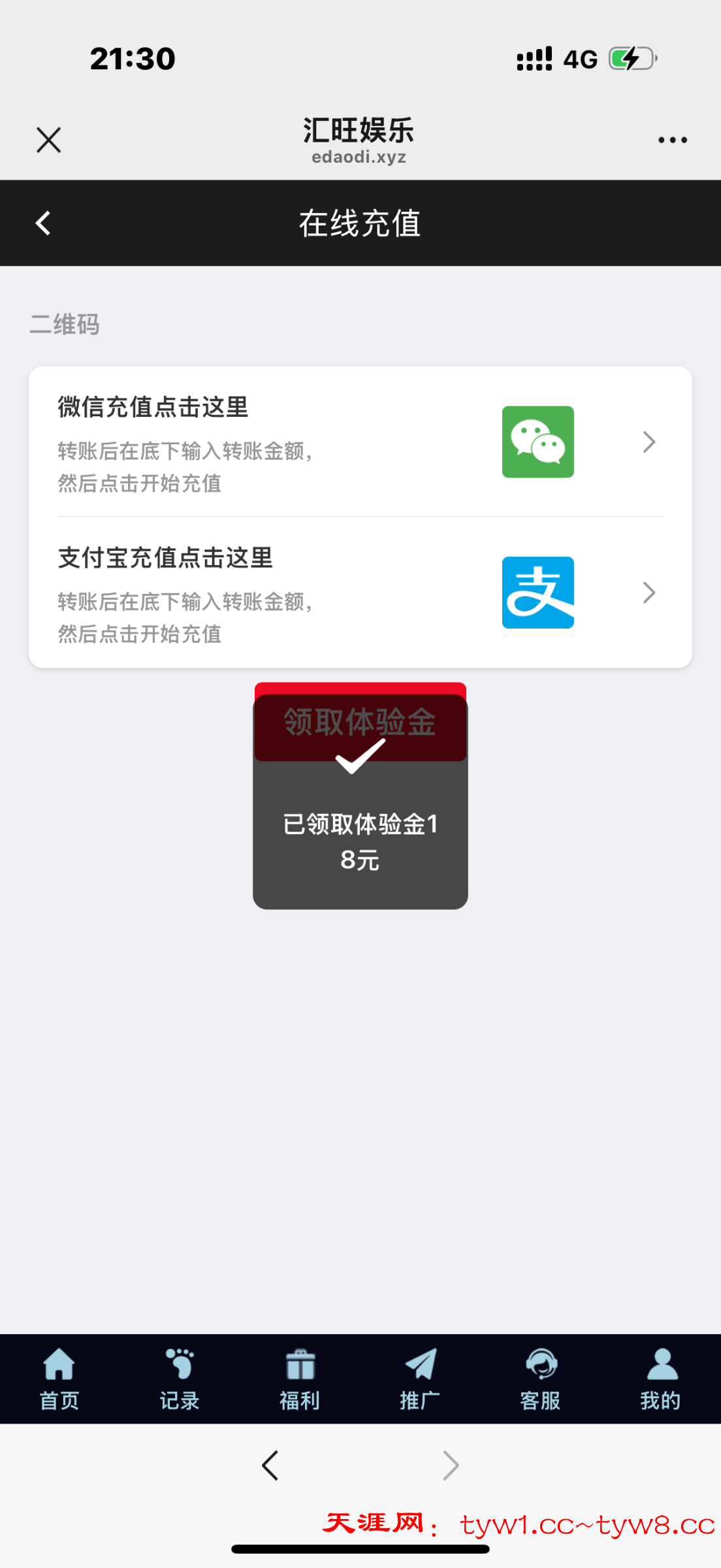Navigate back with browser back arrow
This screenshot has height=1568, width=721.
[x=270, y=1465]
